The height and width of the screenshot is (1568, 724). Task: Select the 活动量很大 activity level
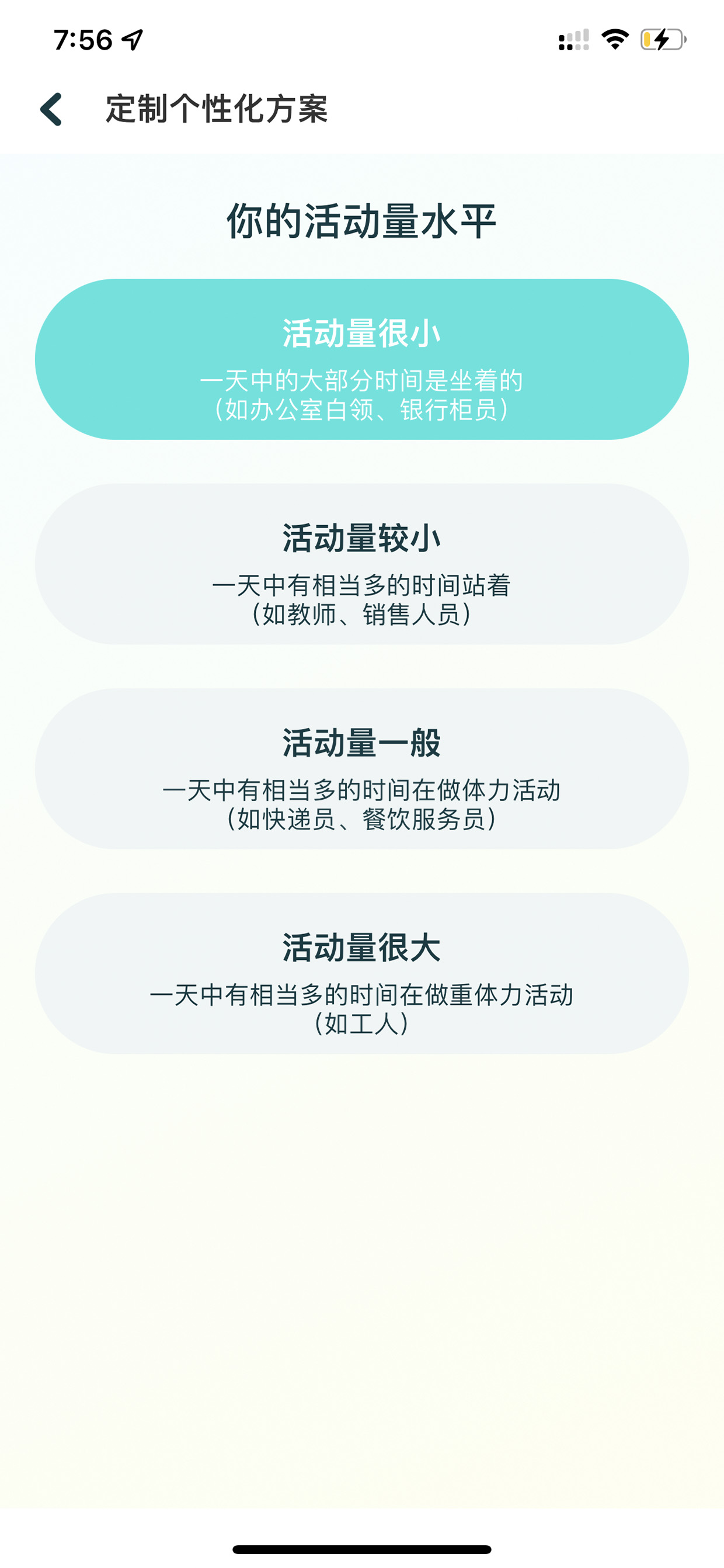pos(362,974)
